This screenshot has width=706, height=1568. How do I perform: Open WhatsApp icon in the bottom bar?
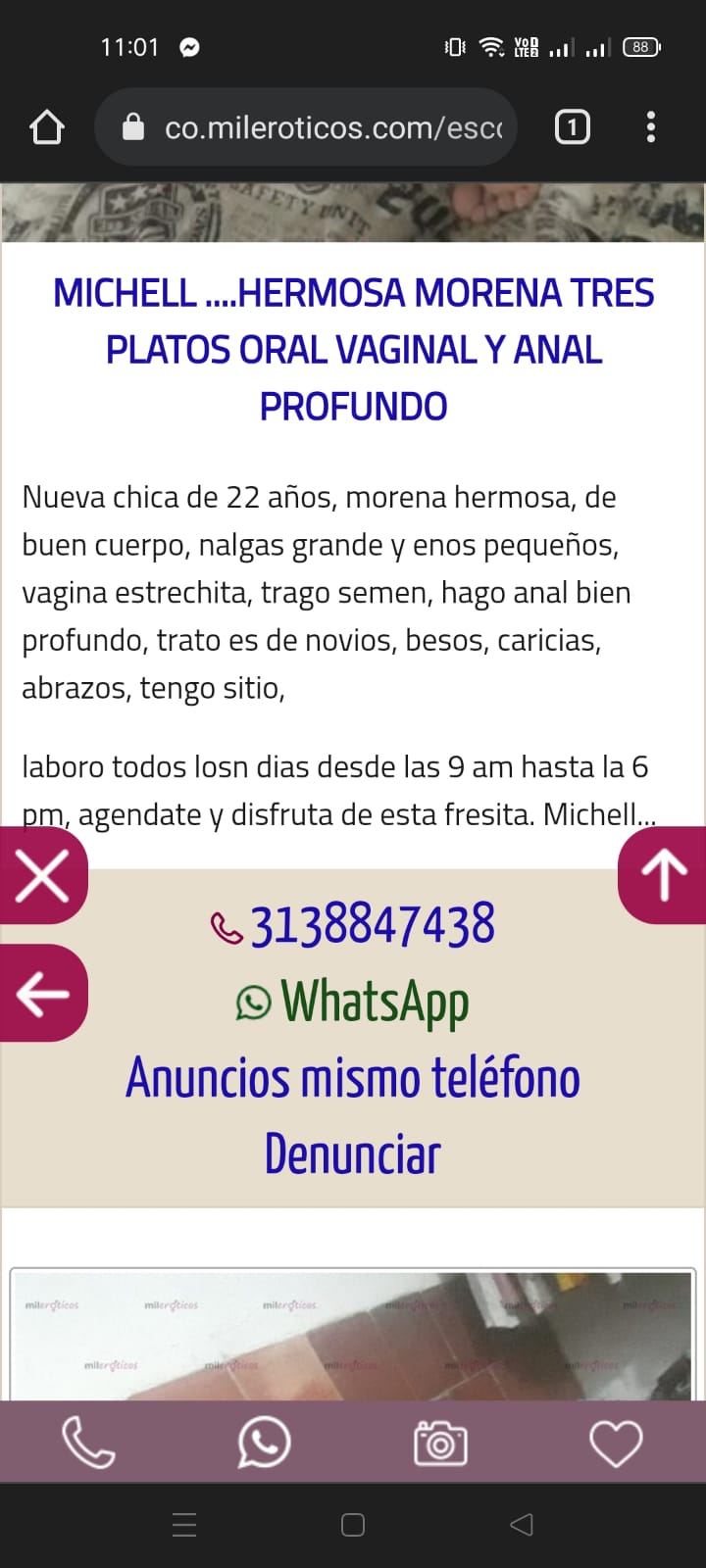coord(264,1443)
